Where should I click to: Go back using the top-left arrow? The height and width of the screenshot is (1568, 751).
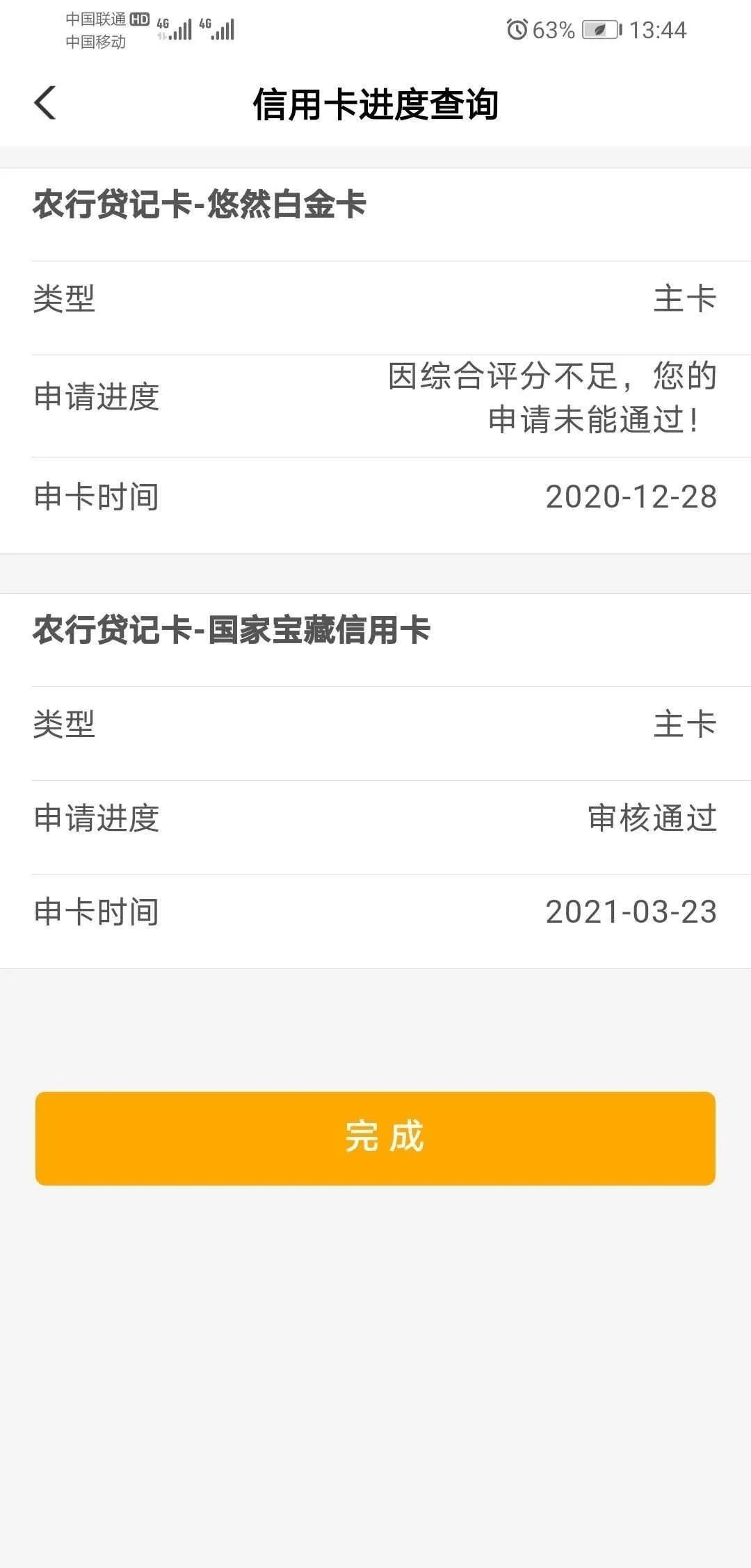pyautogui.click(x=45, y=103)
